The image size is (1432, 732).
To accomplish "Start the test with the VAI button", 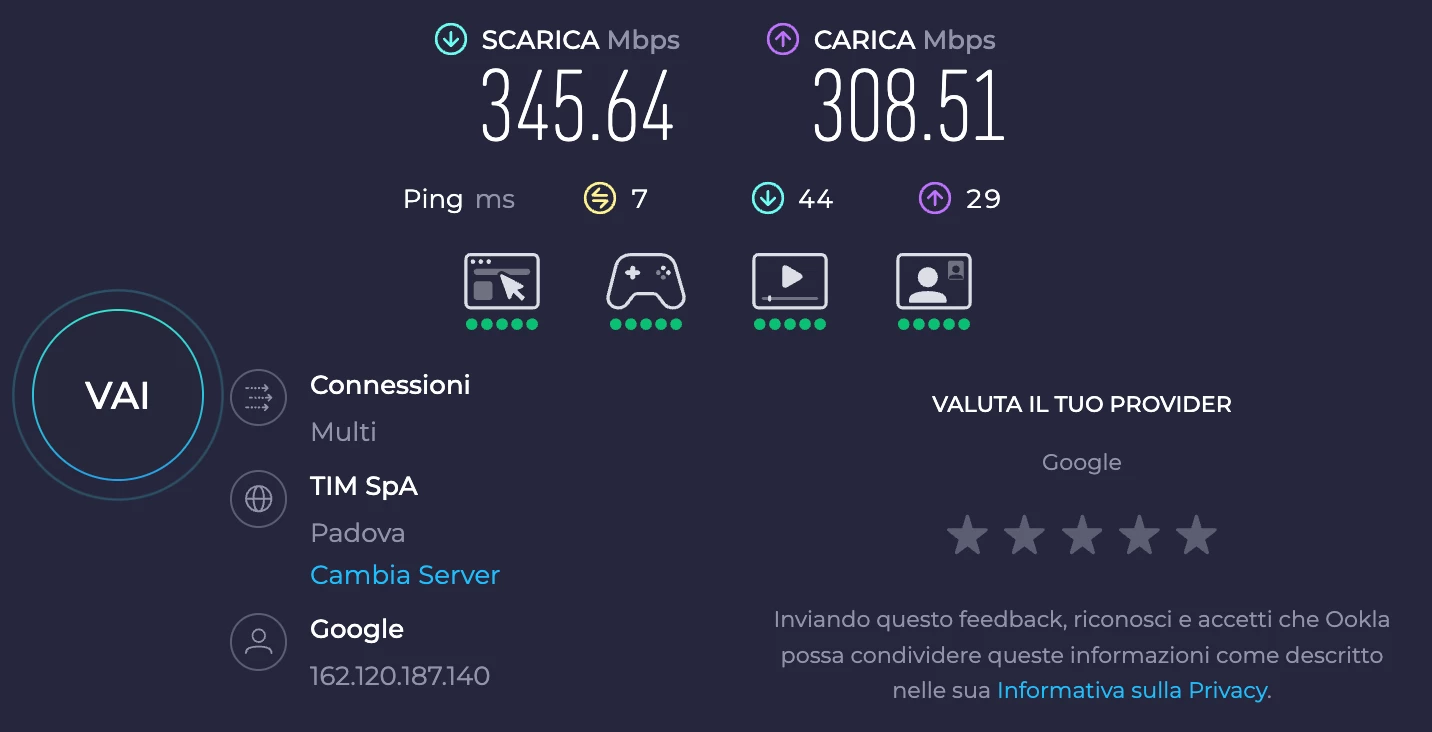I will click(x=118, y=396).
